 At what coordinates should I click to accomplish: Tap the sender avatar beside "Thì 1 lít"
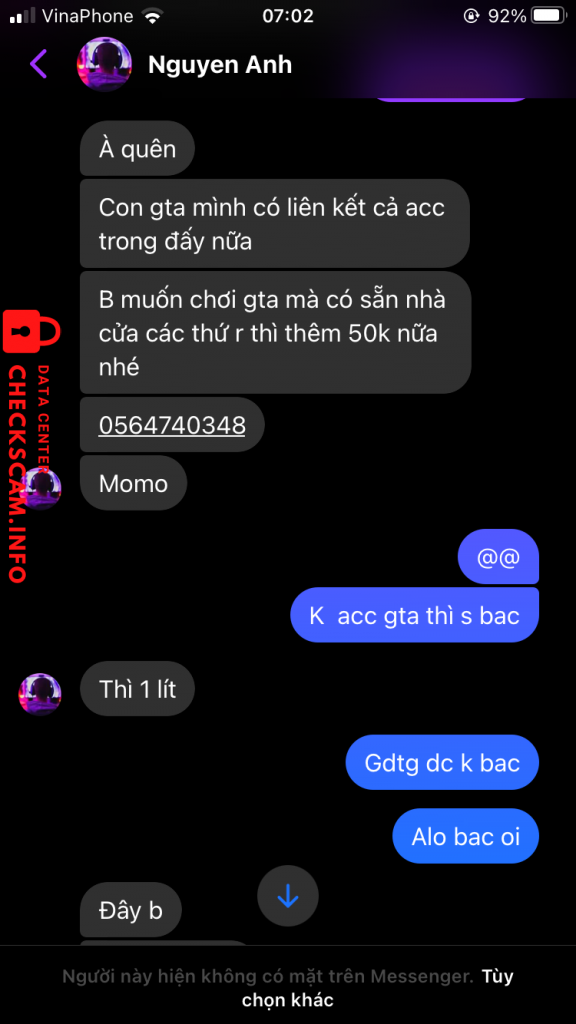(40, 694)
